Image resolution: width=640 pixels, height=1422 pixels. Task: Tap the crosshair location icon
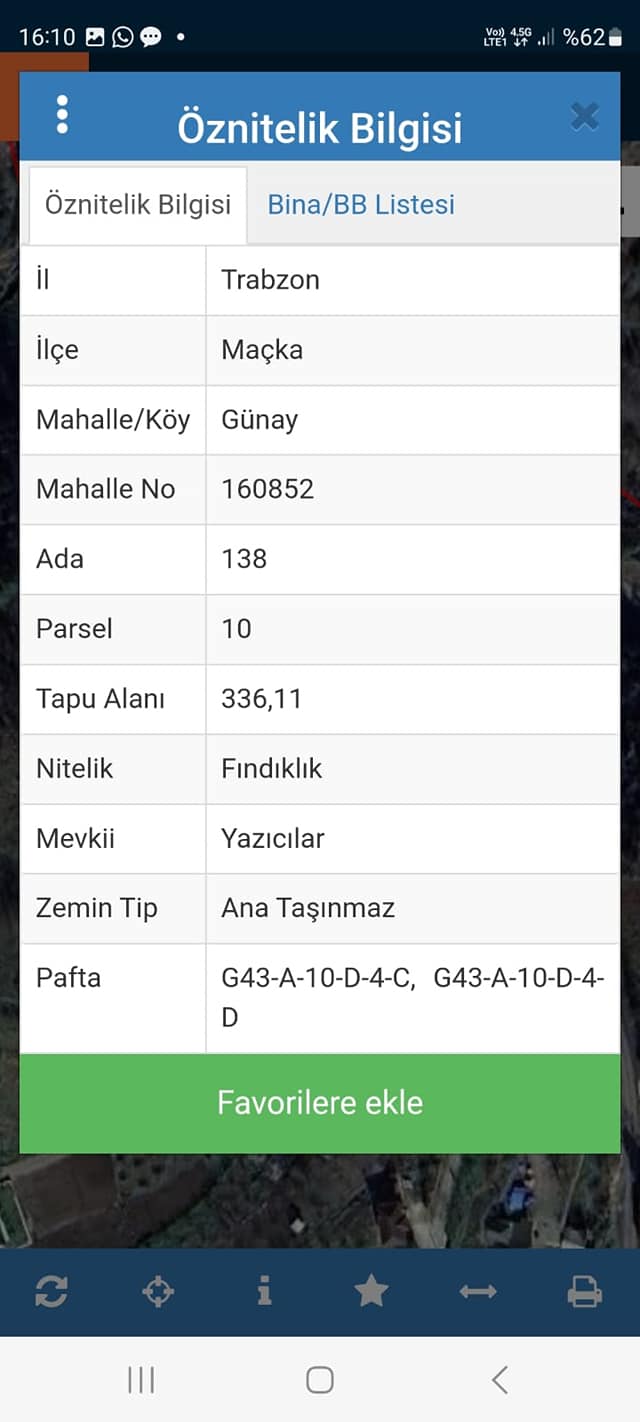158,1292
